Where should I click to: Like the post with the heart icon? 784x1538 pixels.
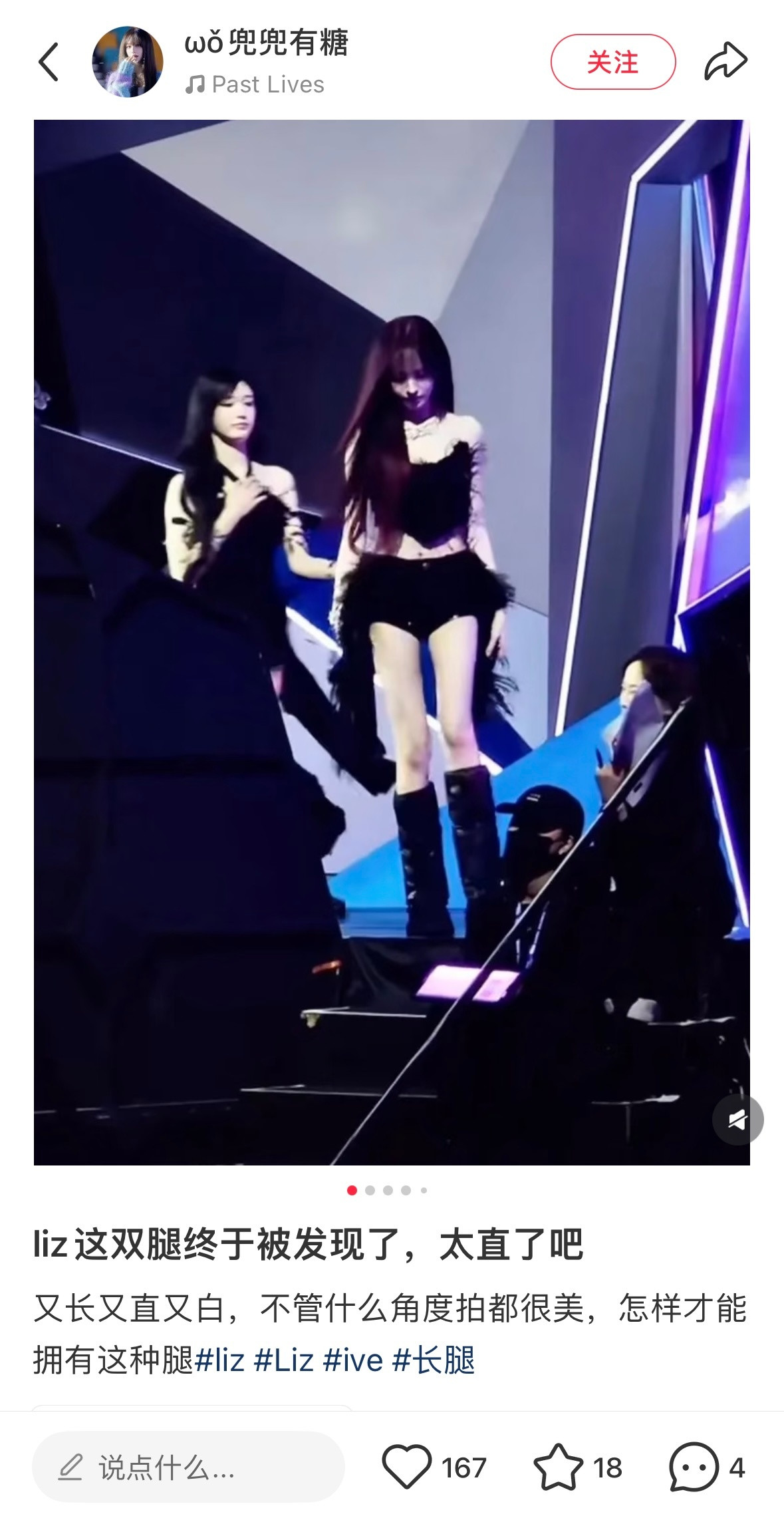click(406, 1467)
